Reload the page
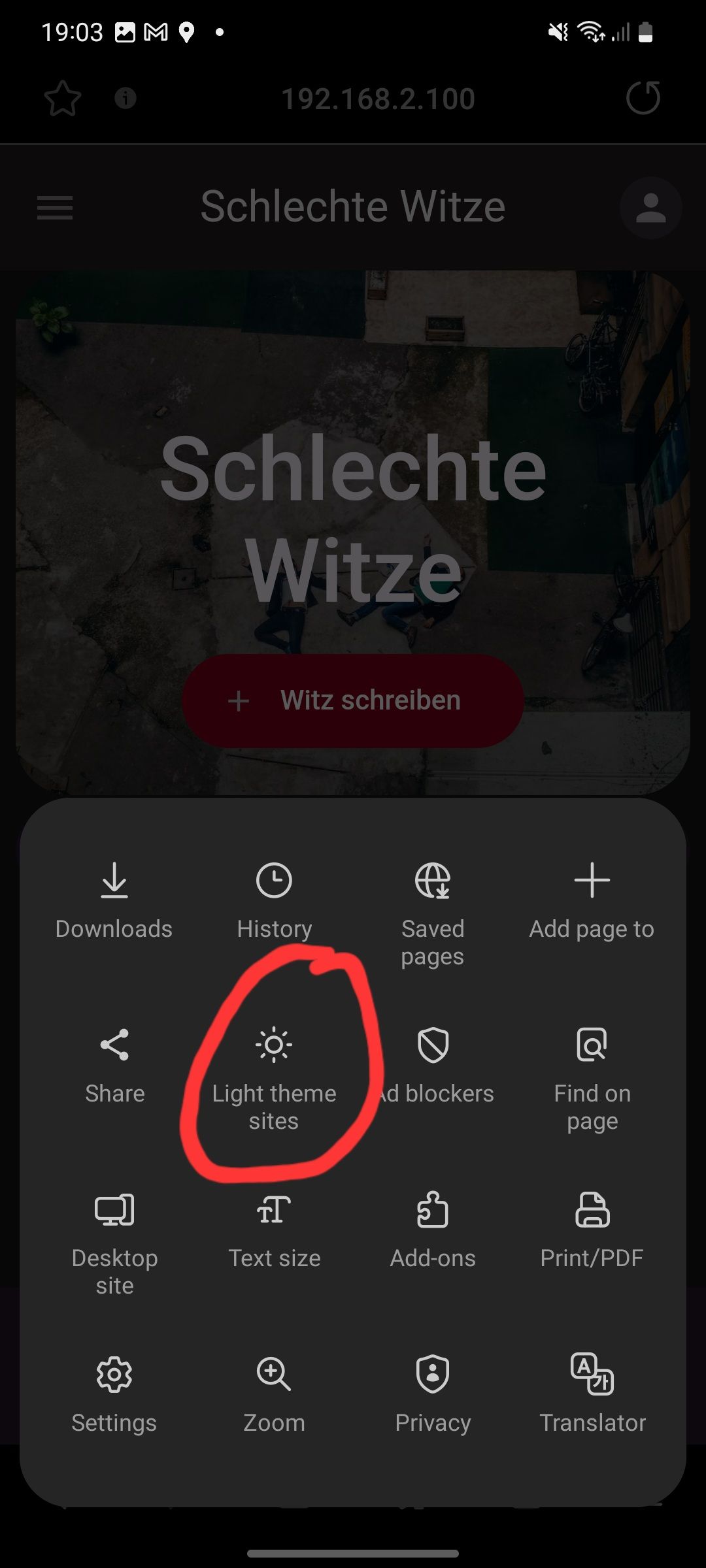The width and height of the screenshot is (706, 1568). (x=643, y=99)
